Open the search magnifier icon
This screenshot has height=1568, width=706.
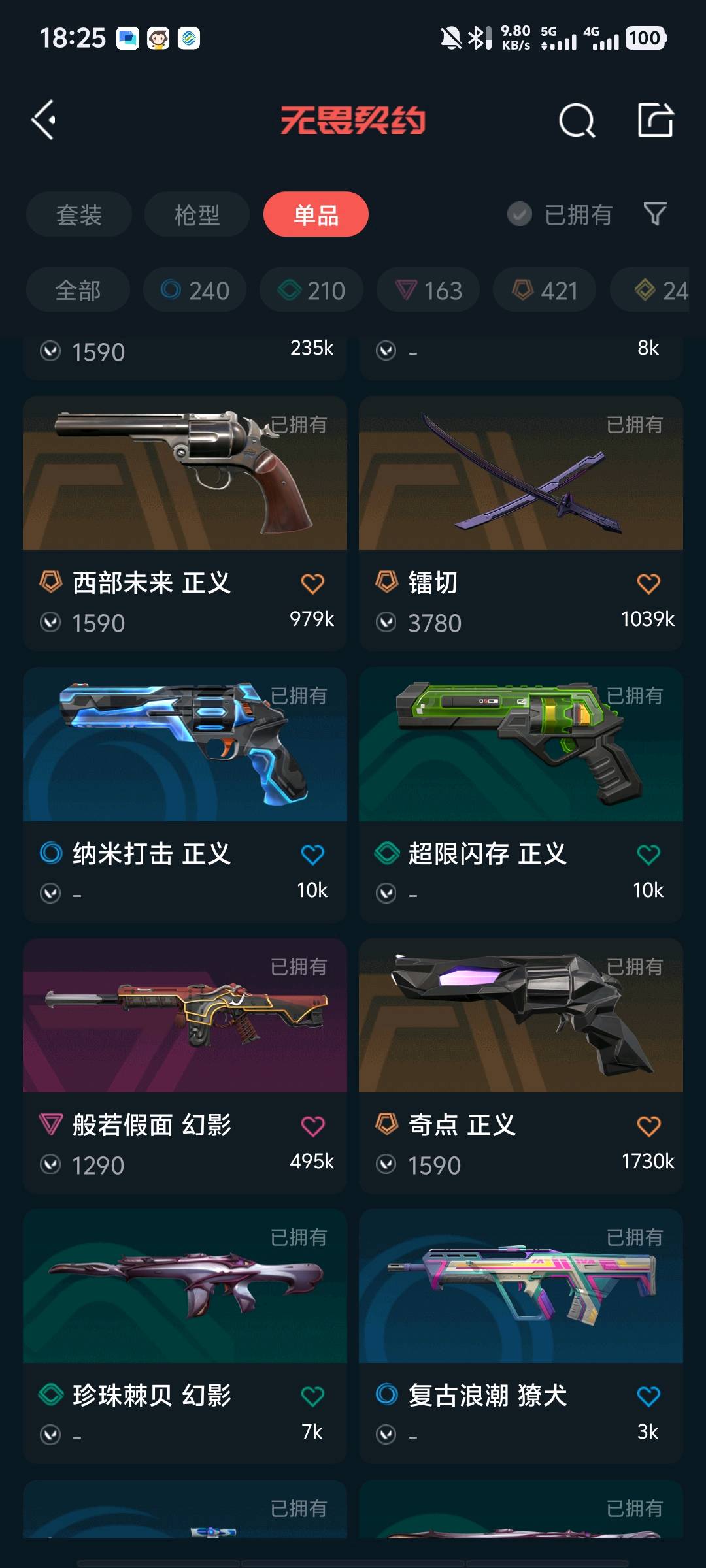point(577,120)
